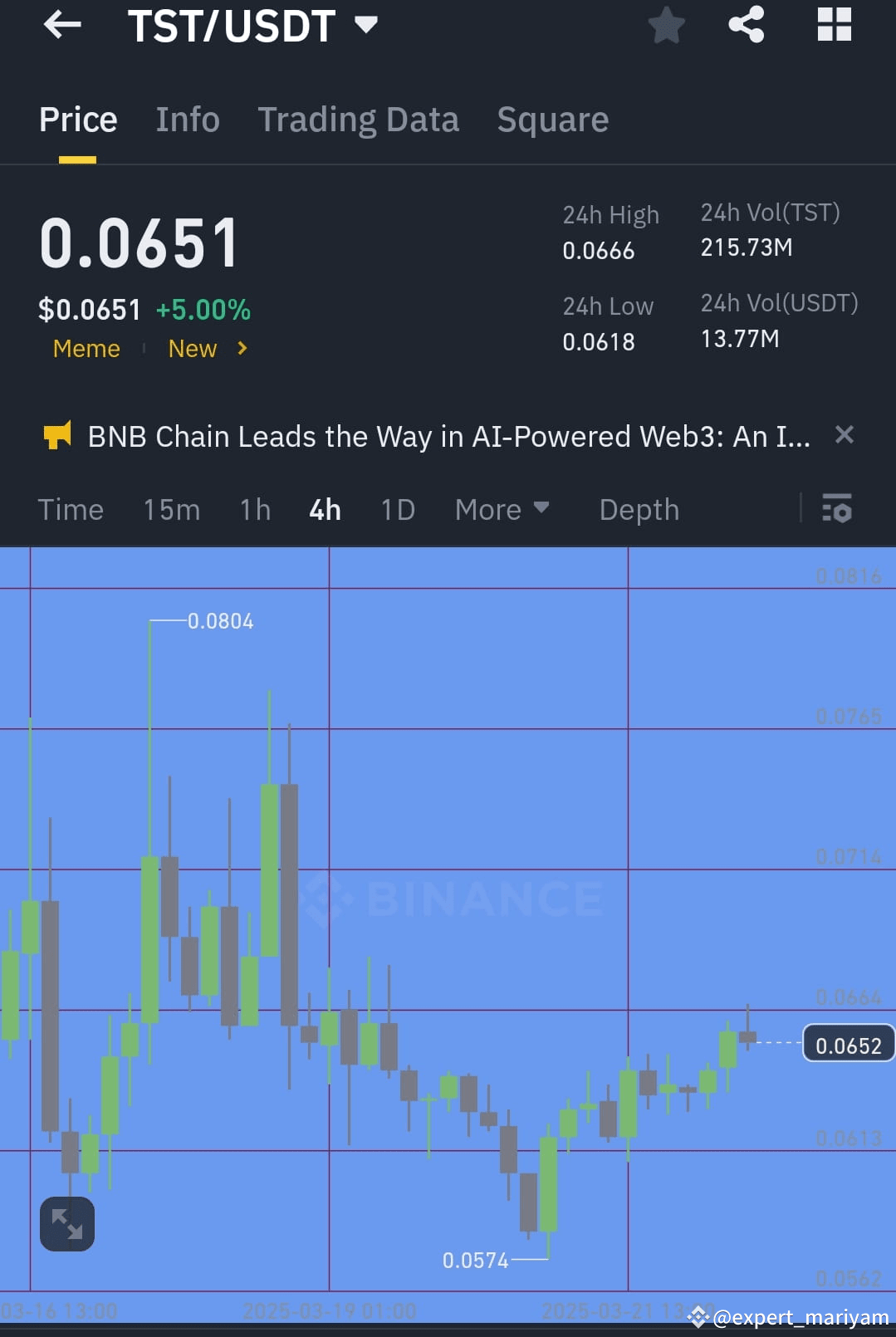This screenshot has height=1337, width=896.
Task: Open the Time interval picker
Action: tap(71, 509)
